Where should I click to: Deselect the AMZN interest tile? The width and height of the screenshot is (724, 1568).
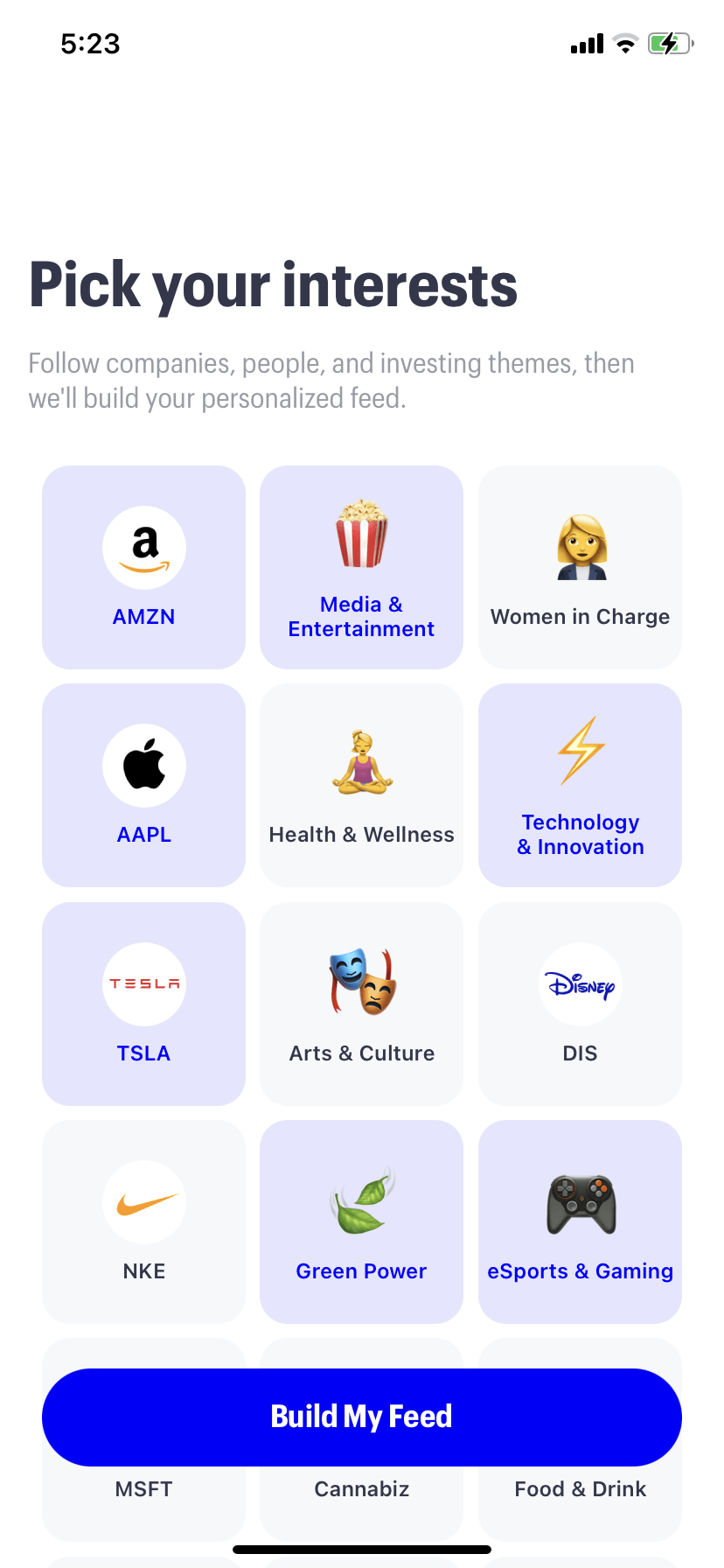pyautogui.click(x=143, y=567)
